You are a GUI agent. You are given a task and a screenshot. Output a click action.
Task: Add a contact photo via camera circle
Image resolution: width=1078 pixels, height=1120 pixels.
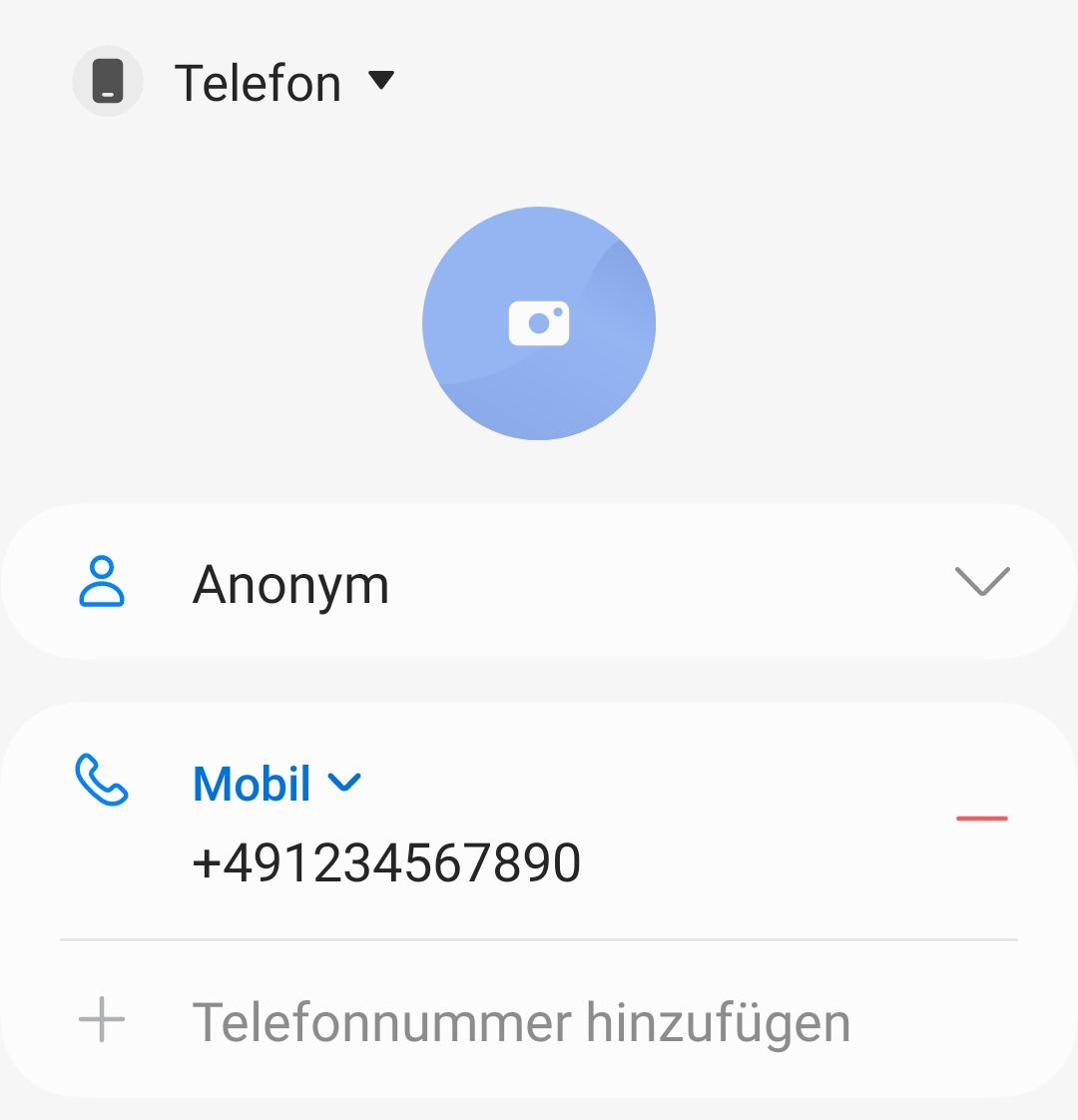click(x=539, y=323)
